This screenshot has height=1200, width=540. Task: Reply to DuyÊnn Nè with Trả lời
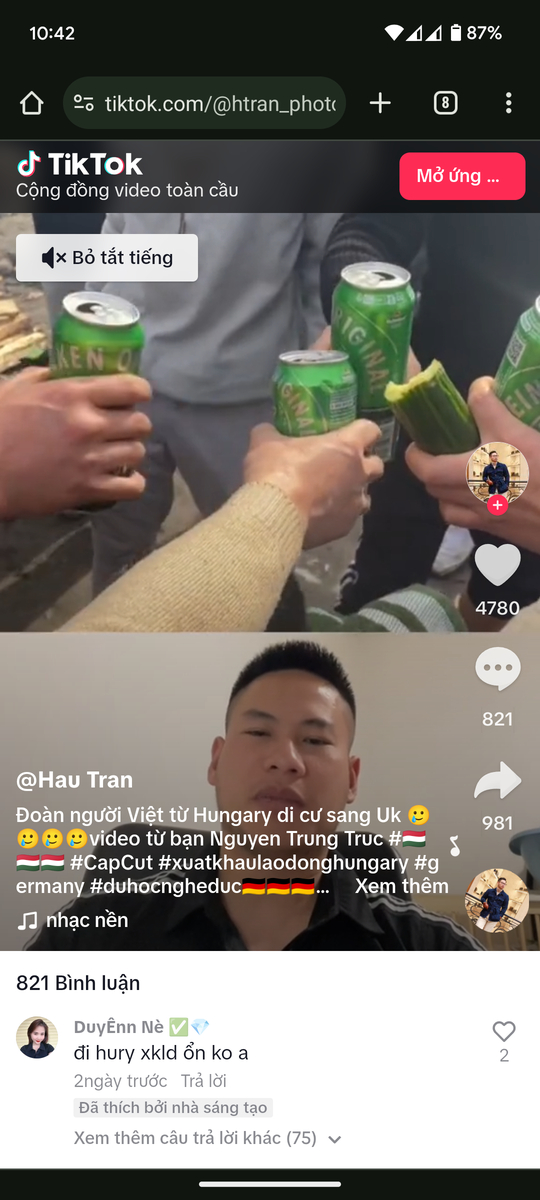click(204, 1081)
